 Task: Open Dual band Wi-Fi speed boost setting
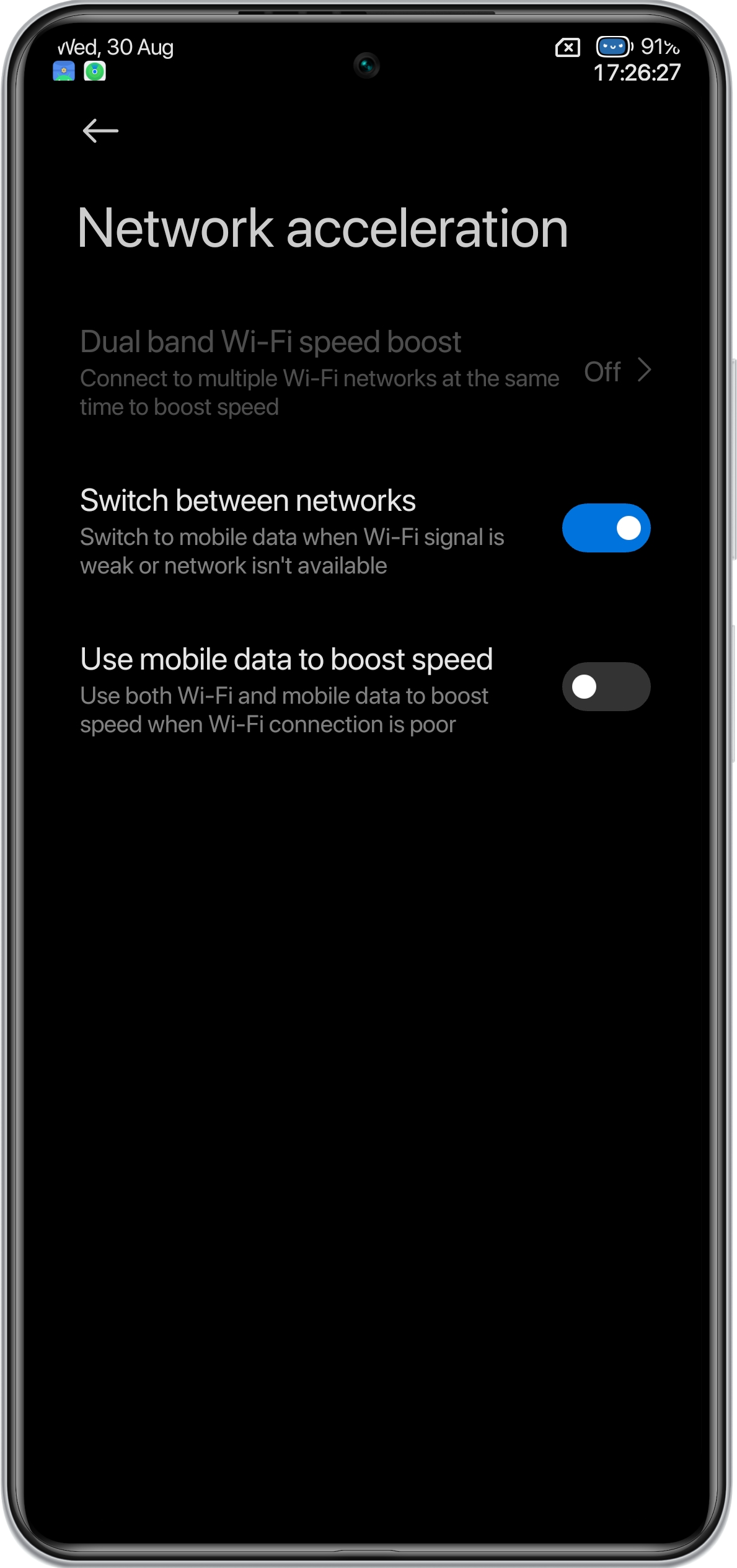pyautogui.click(x=366, y=372)
